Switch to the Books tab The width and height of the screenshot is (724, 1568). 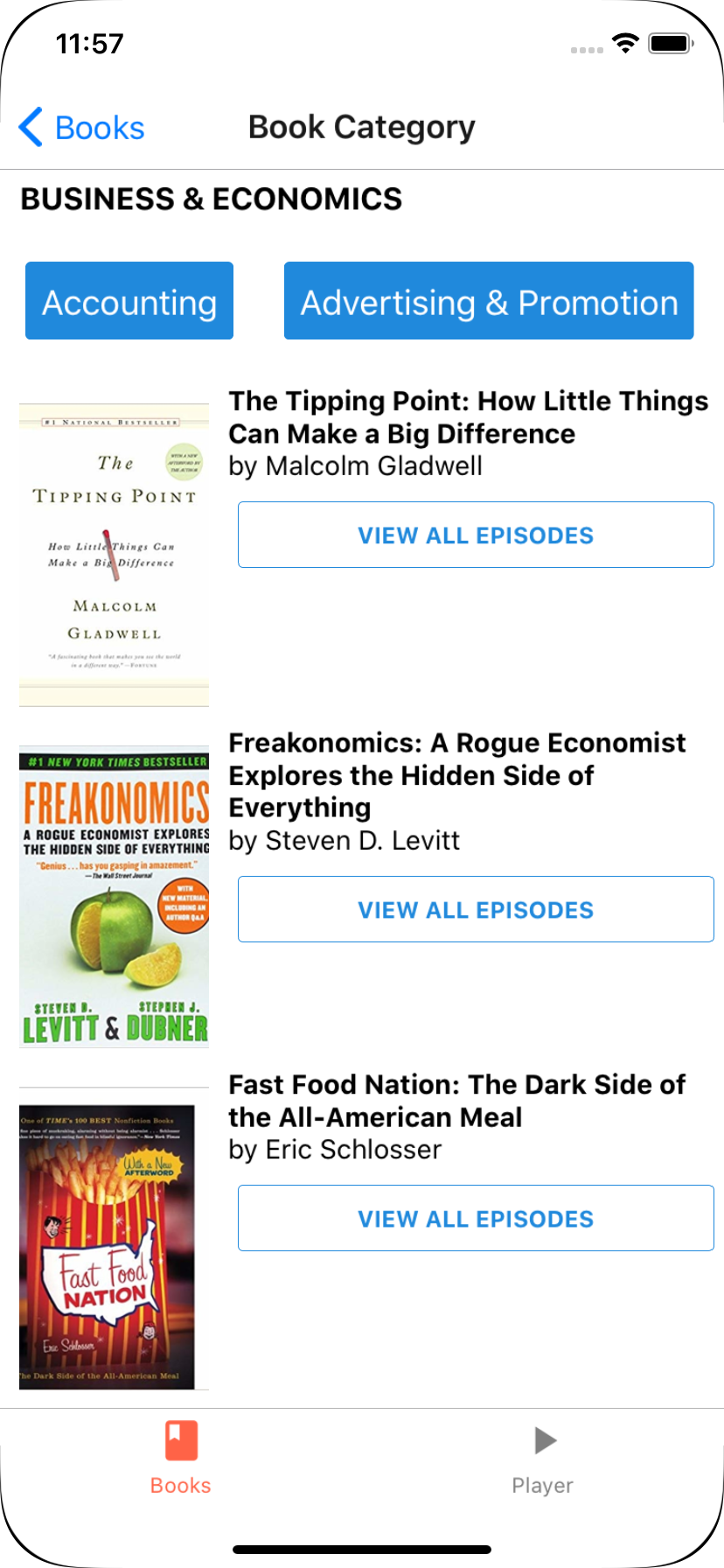click(x=181, y=1458)
